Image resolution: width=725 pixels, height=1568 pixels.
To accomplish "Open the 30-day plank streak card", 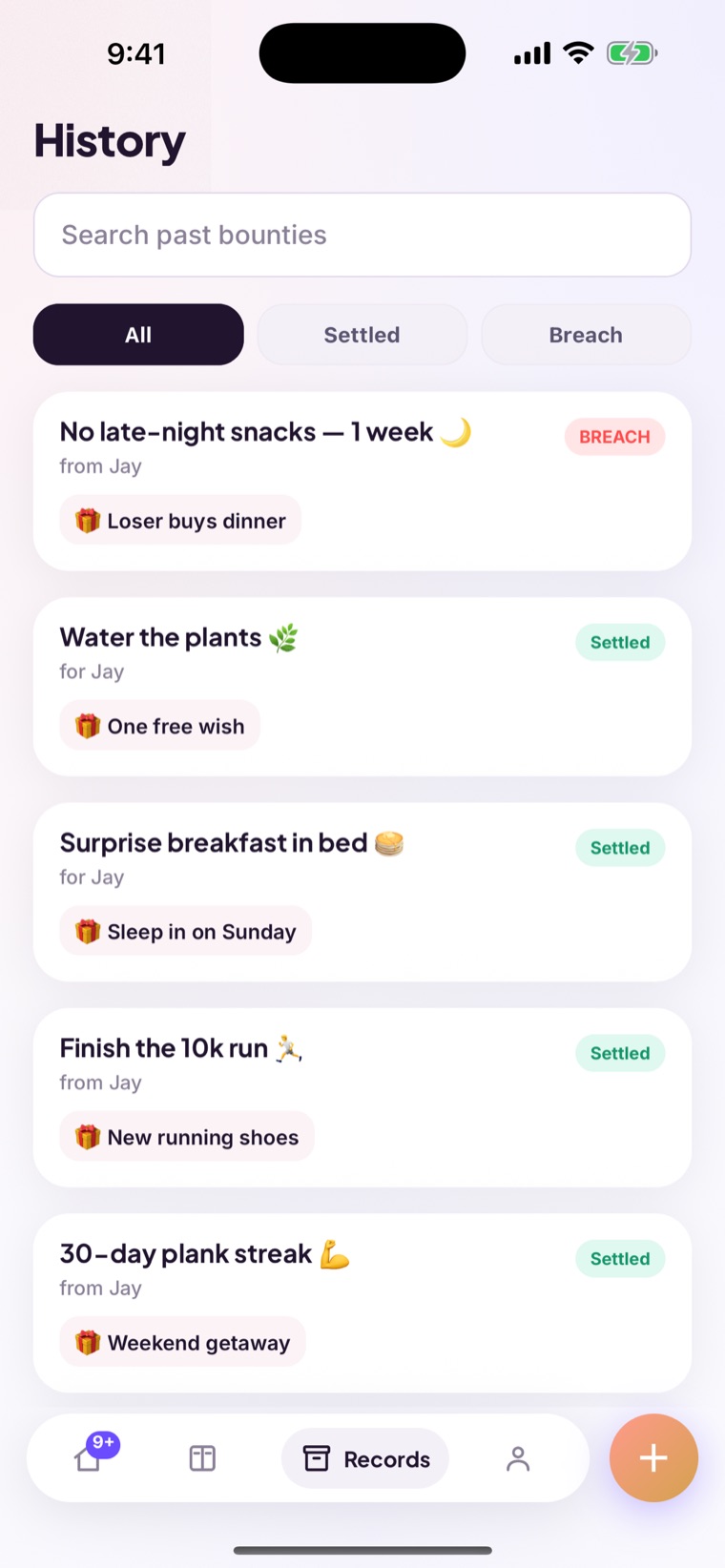I will pyautogui.click(x=362, y=1303).
